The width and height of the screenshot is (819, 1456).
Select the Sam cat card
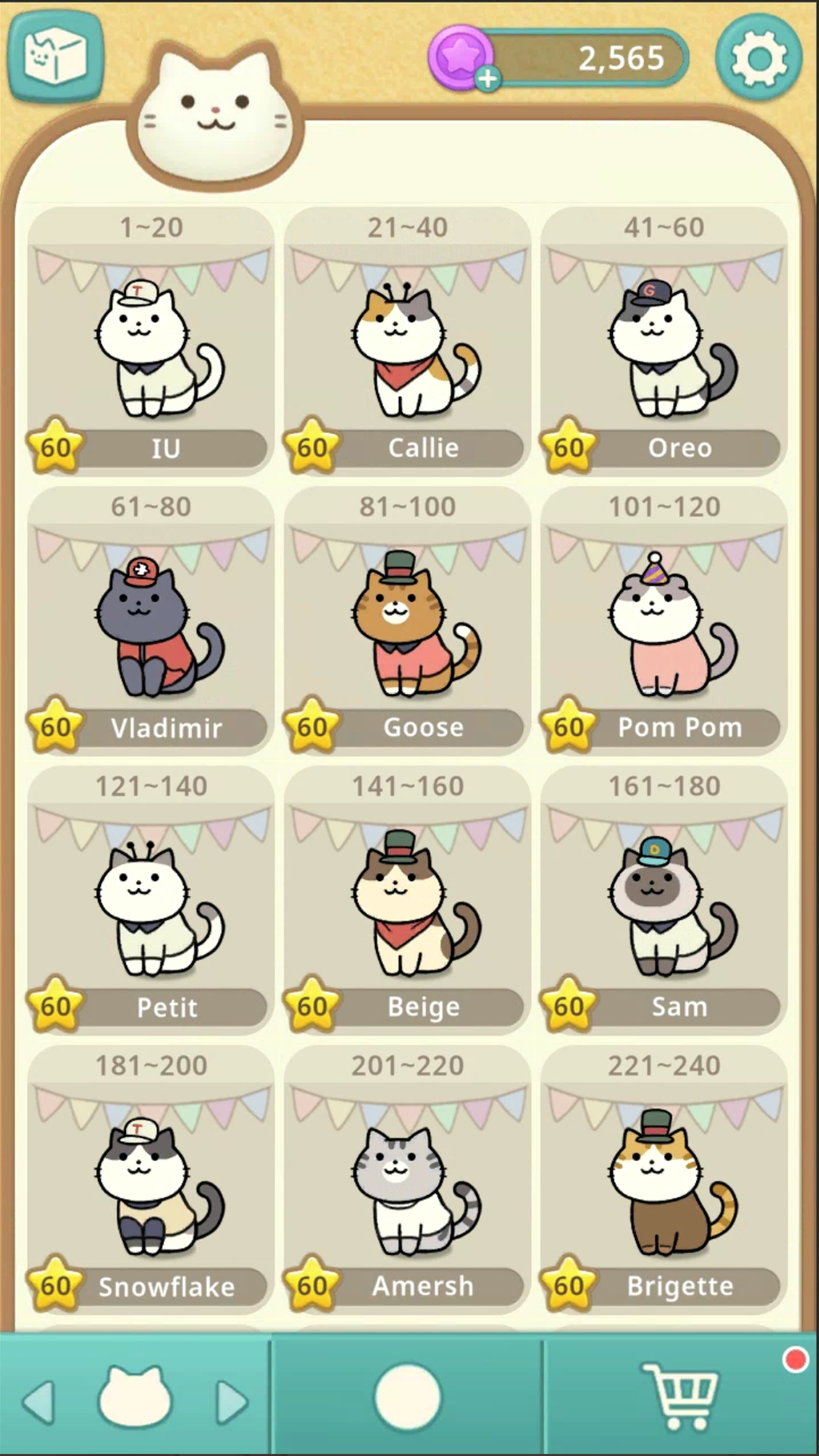click(x=663, y=900)
